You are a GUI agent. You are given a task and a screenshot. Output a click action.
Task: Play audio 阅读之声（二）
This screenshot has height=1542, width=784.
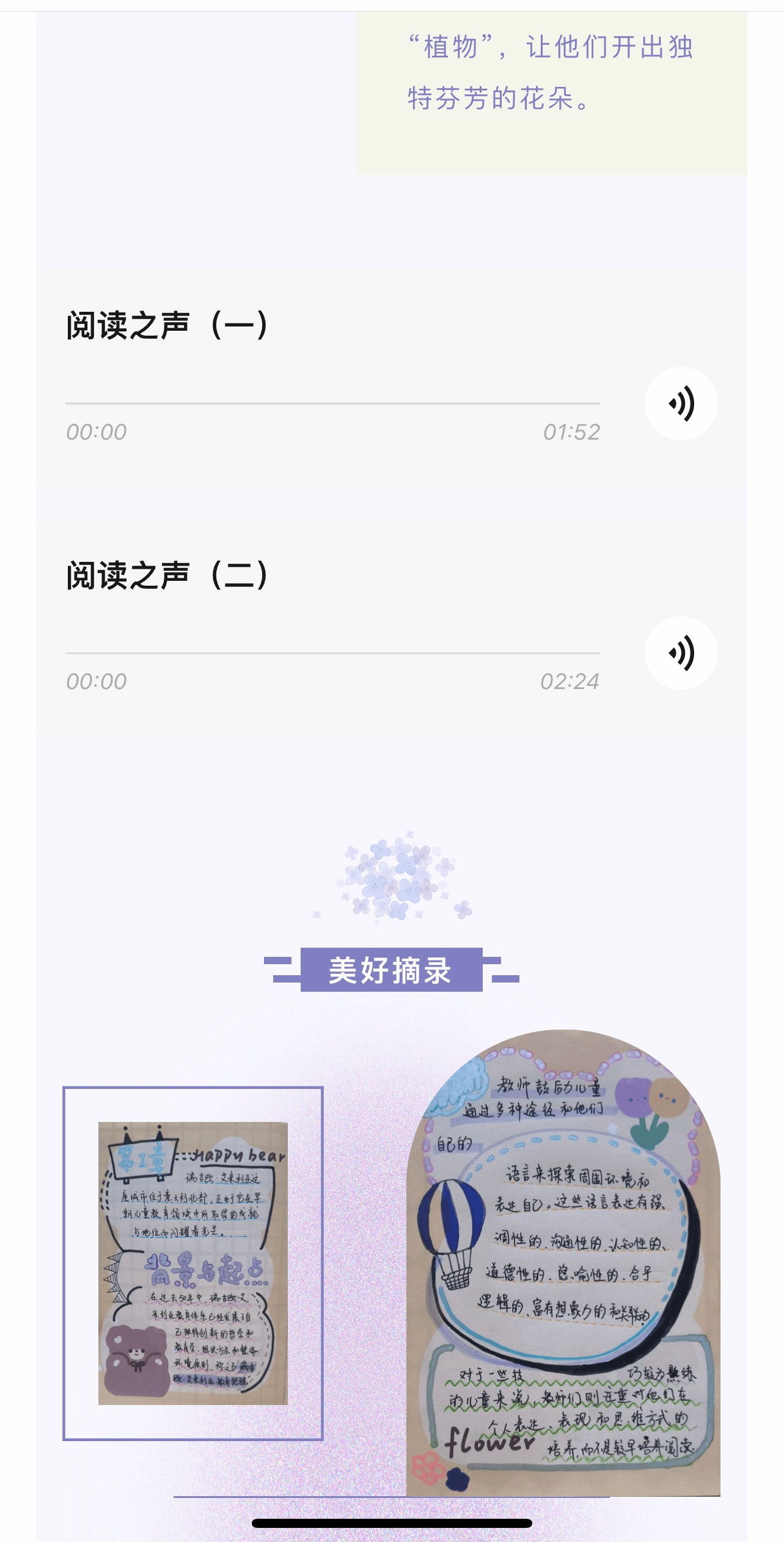pos(681,653)
